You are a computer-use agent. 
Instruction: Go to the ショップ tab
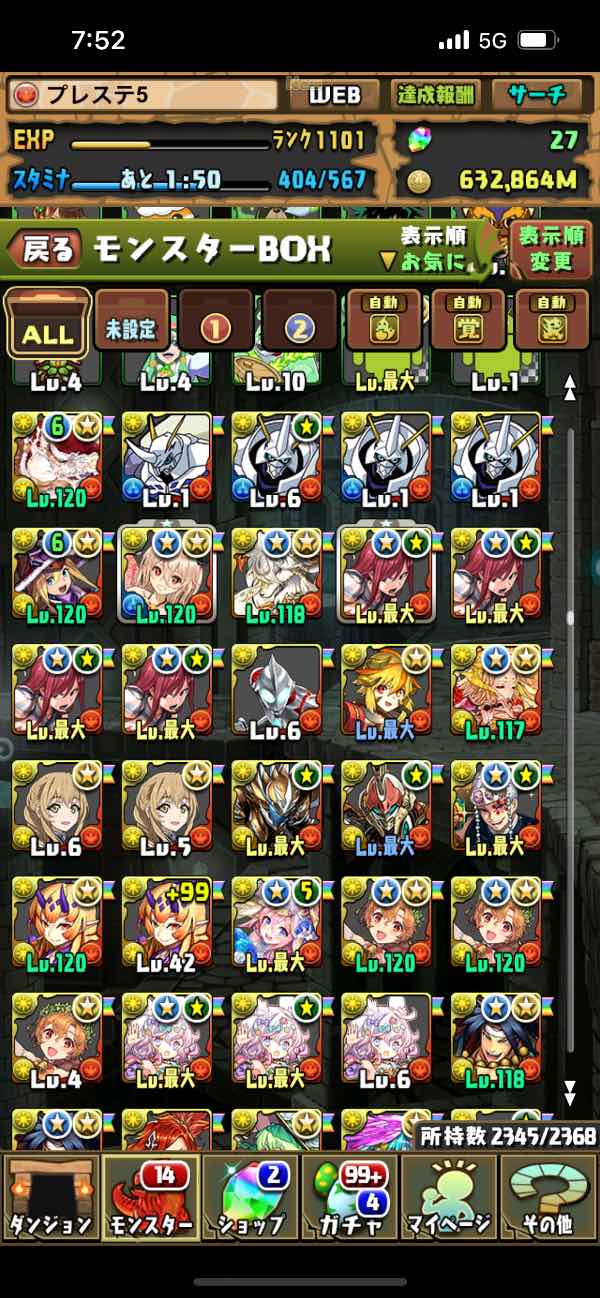tap(250, 1196)
